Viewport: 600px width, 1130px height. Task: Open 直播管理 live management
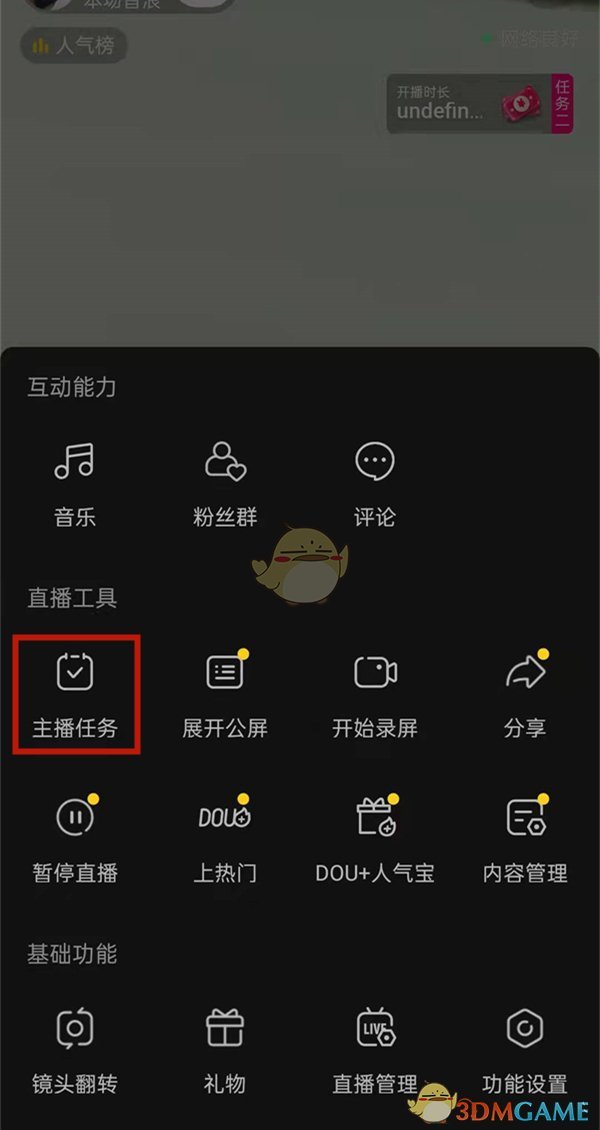coord(375,1048)
